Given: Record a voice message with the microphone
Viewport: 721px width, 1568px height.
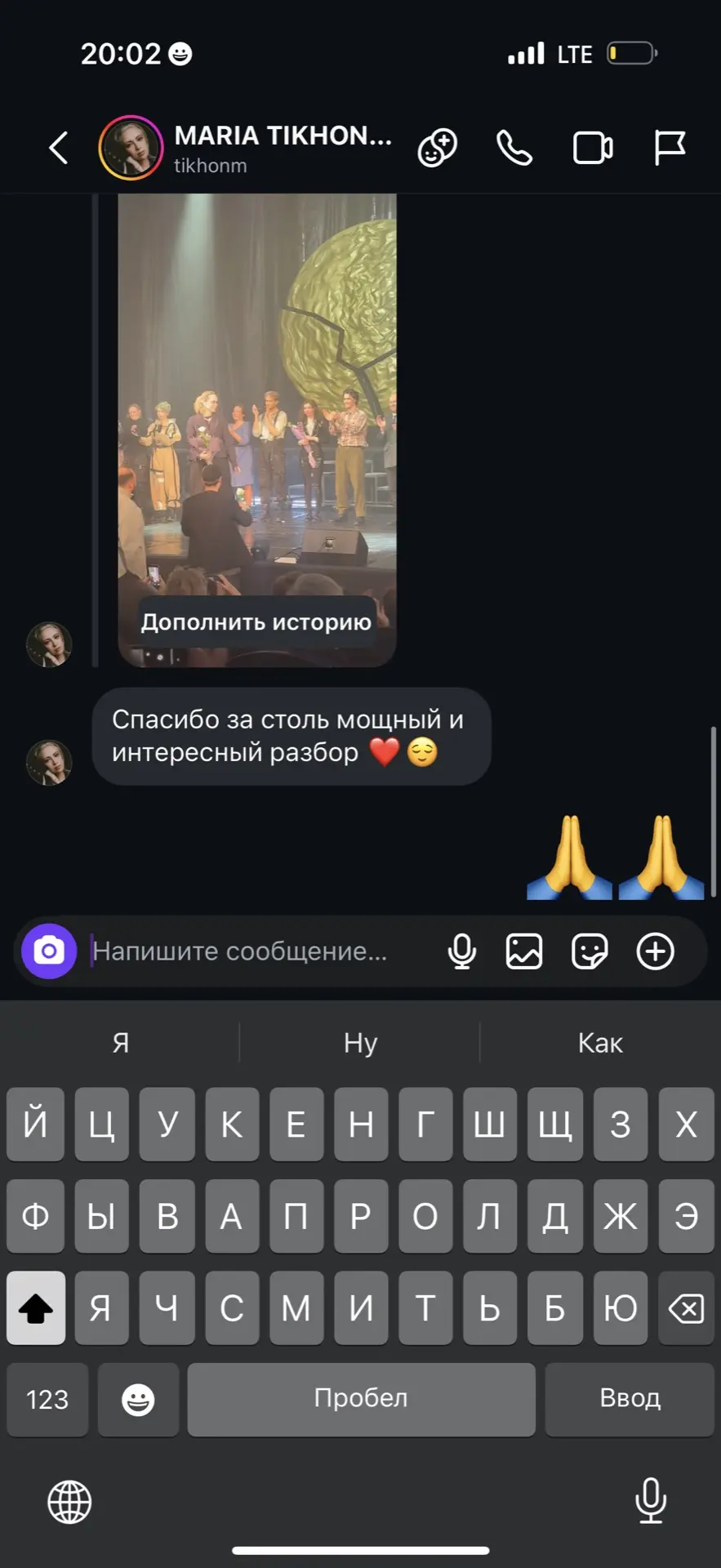Looking at the screenshot, I should click(462, 951).
